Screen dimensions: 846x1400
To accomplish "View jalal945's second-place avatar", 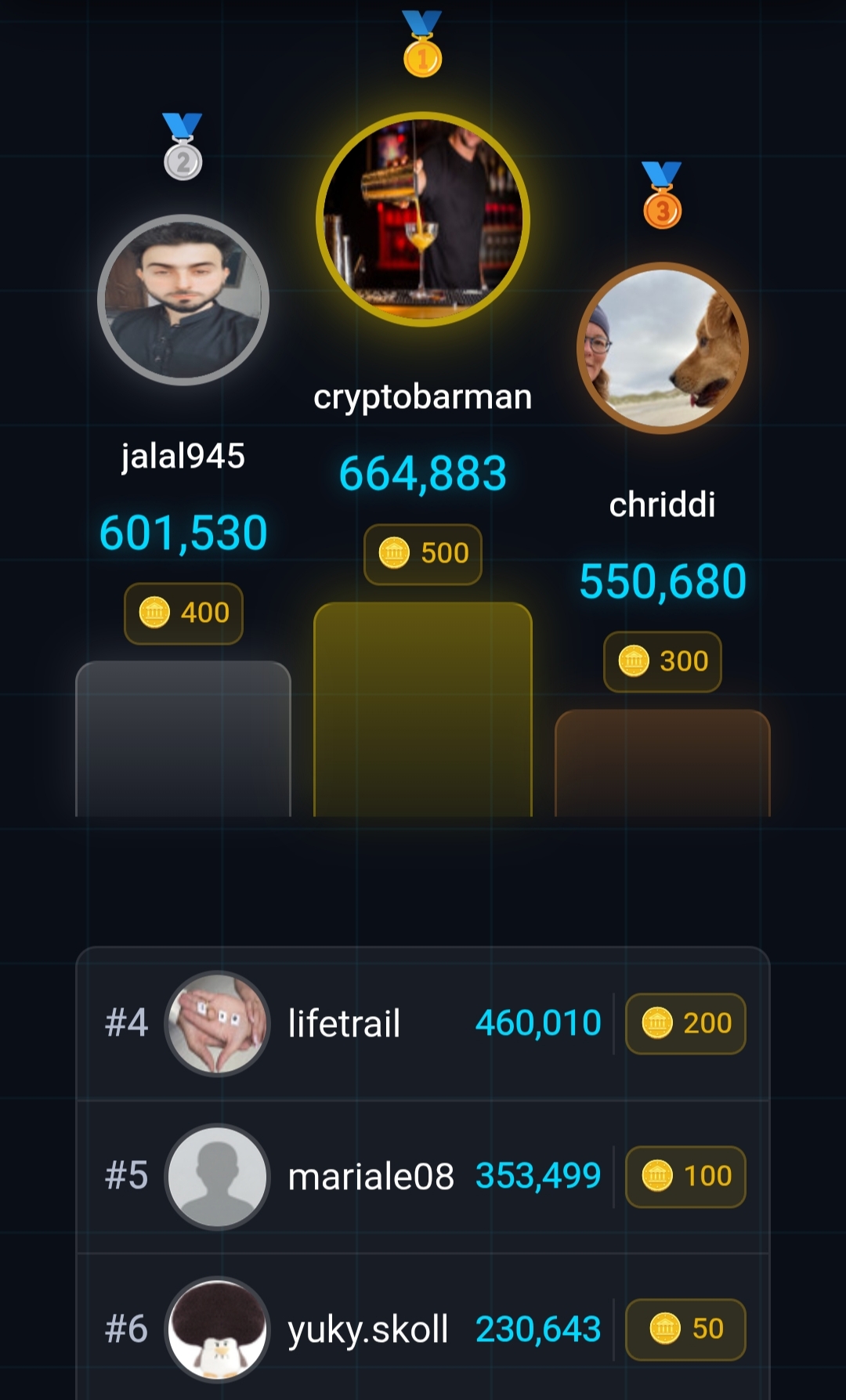I will pos(183,300).
